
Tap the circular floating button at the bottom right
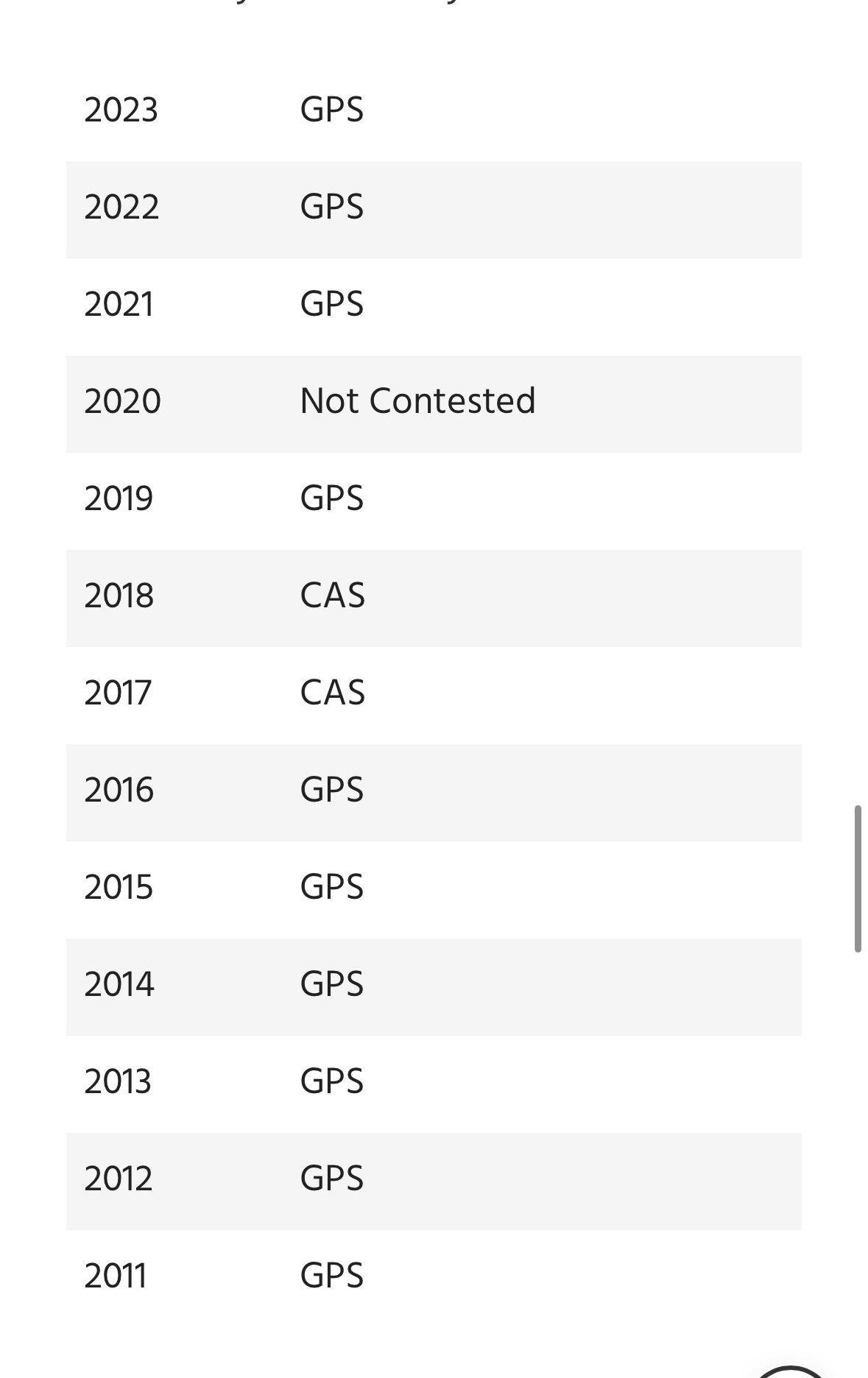point(790,1372)
